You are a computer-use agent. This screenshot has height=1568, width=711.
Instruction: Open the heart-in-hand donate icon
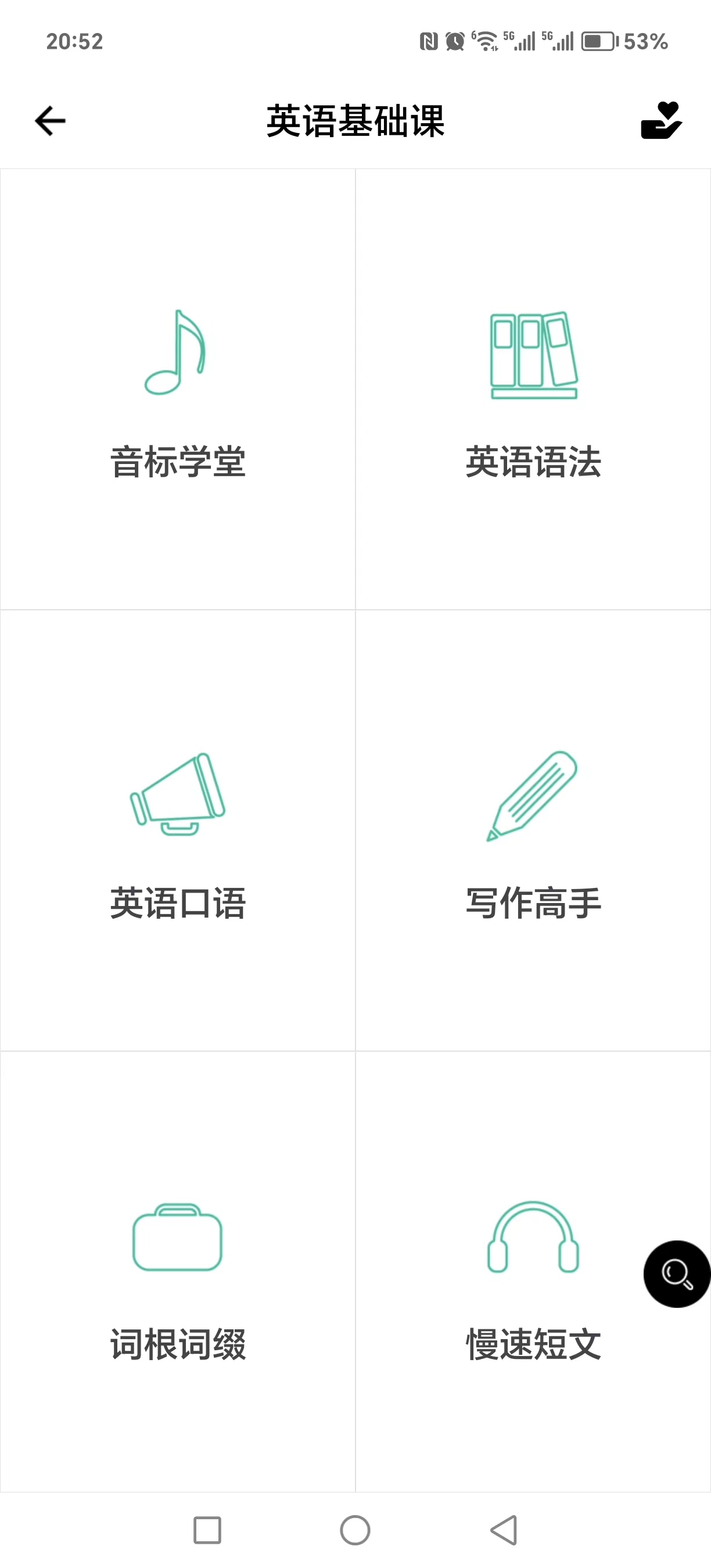(661, 121)
